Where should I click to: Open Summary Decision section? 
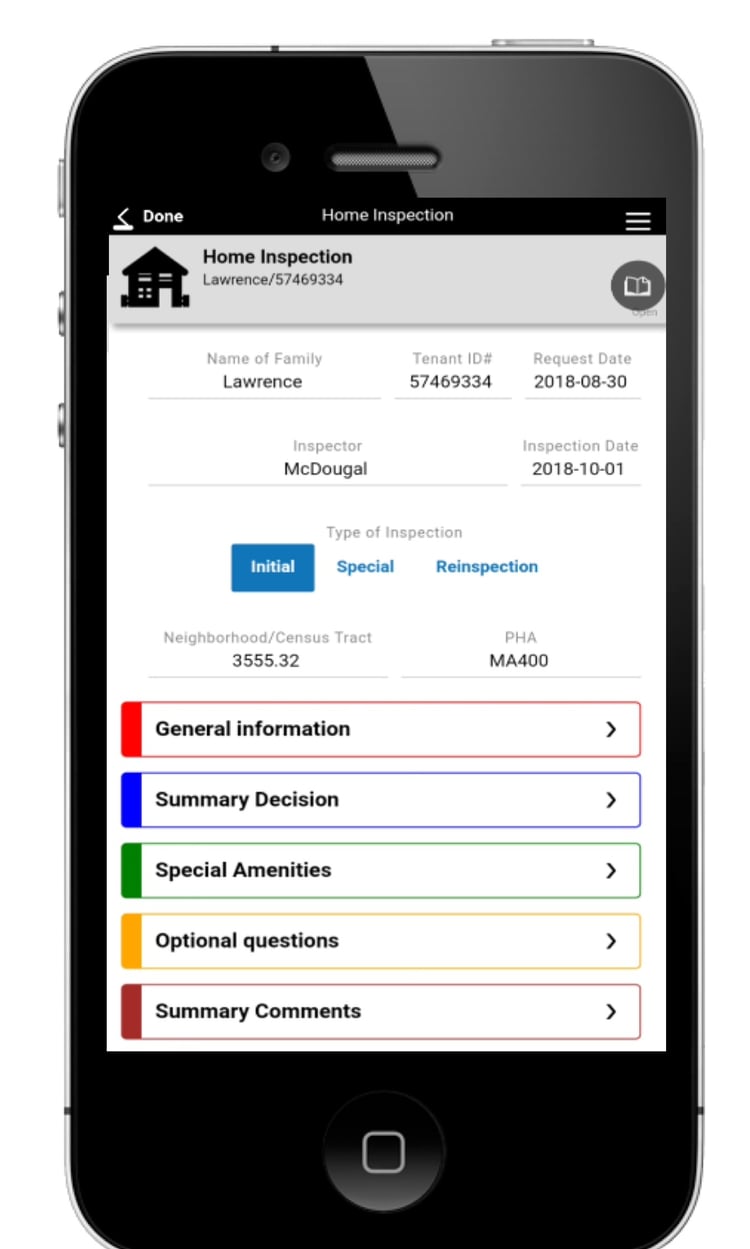click(381, 800)
